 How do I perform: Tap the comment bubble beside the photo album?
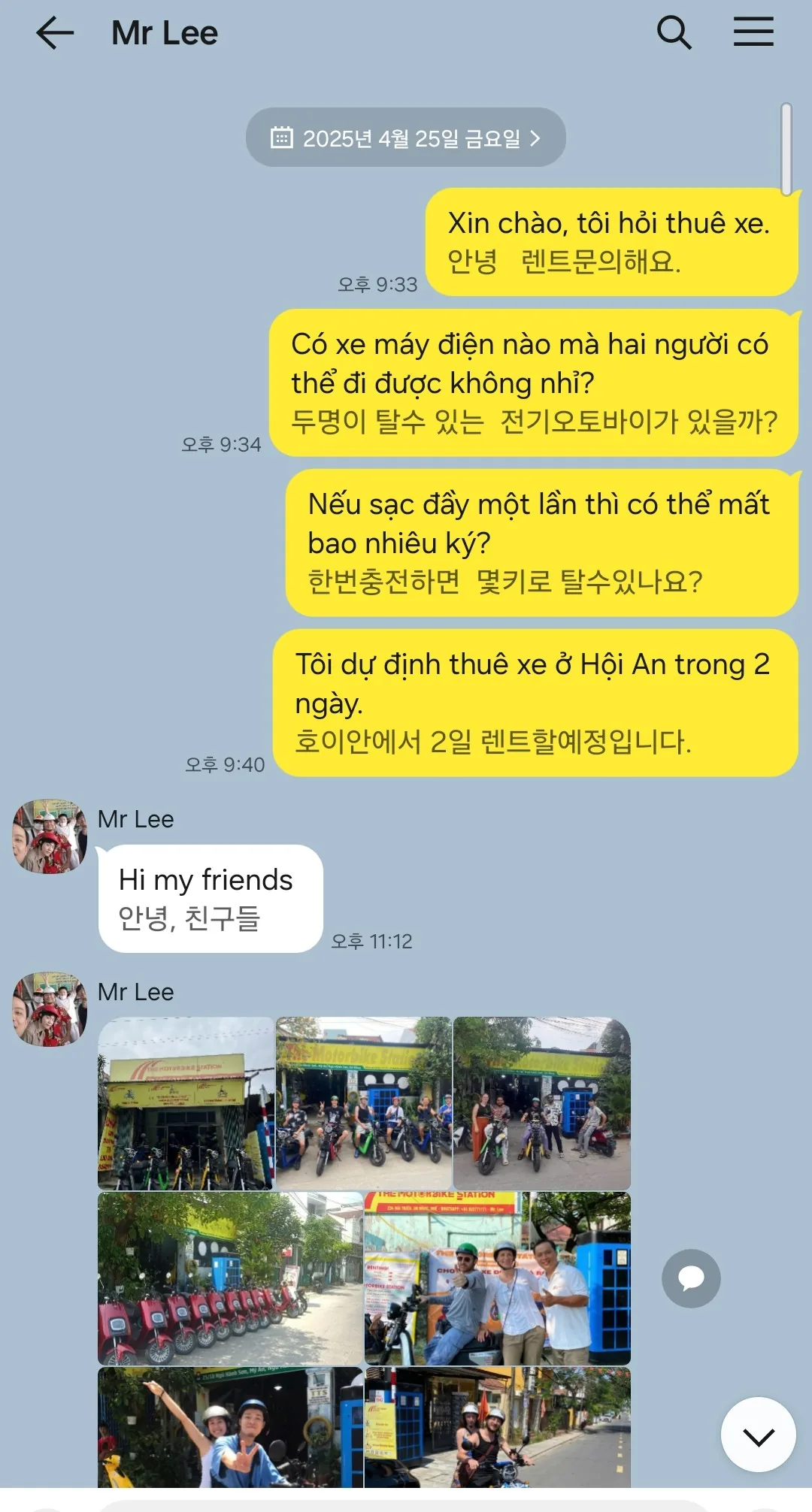pos(691,1278)
